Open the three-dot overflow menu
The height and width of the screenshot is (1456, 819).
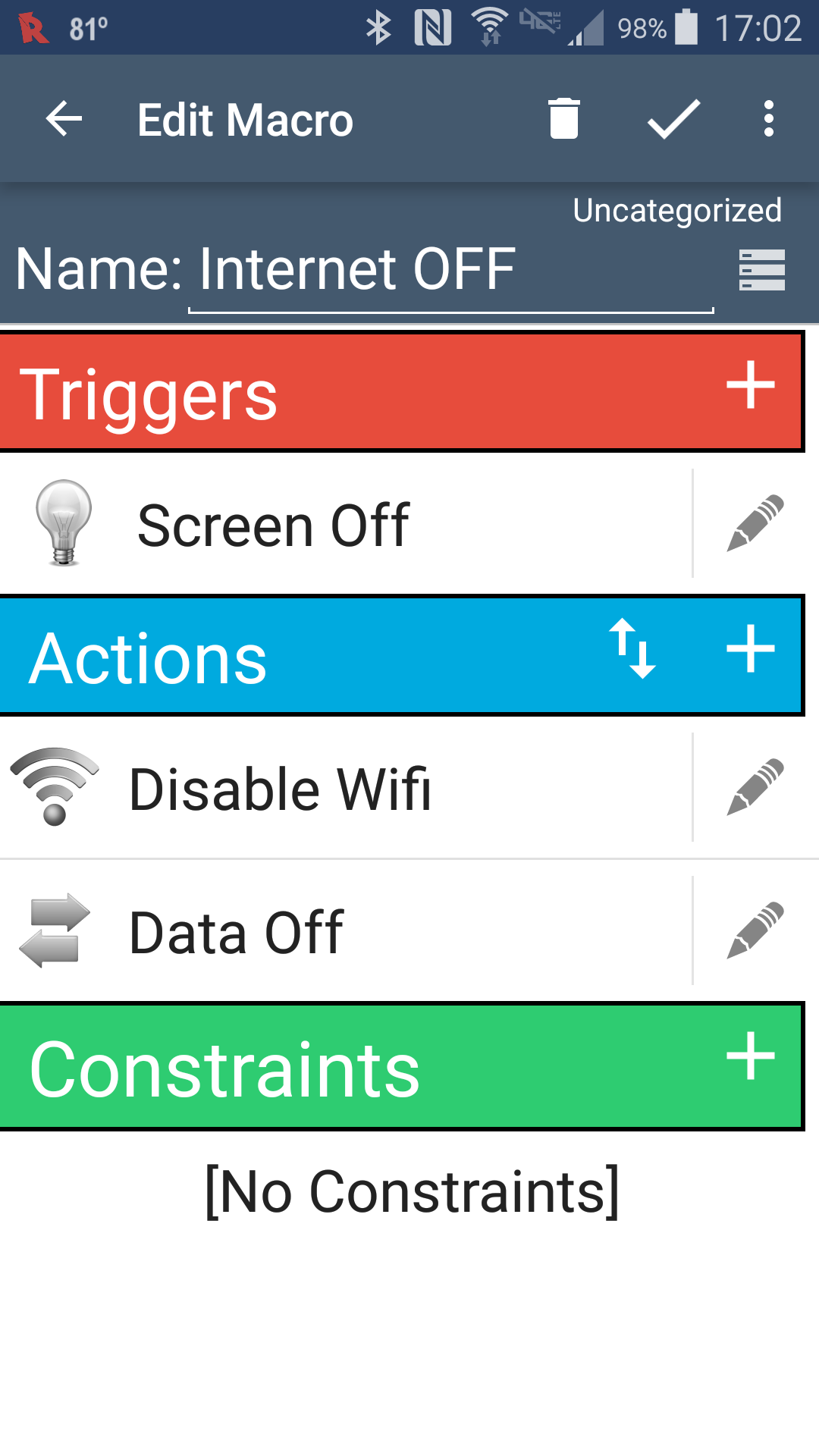[x=768, y=120]
